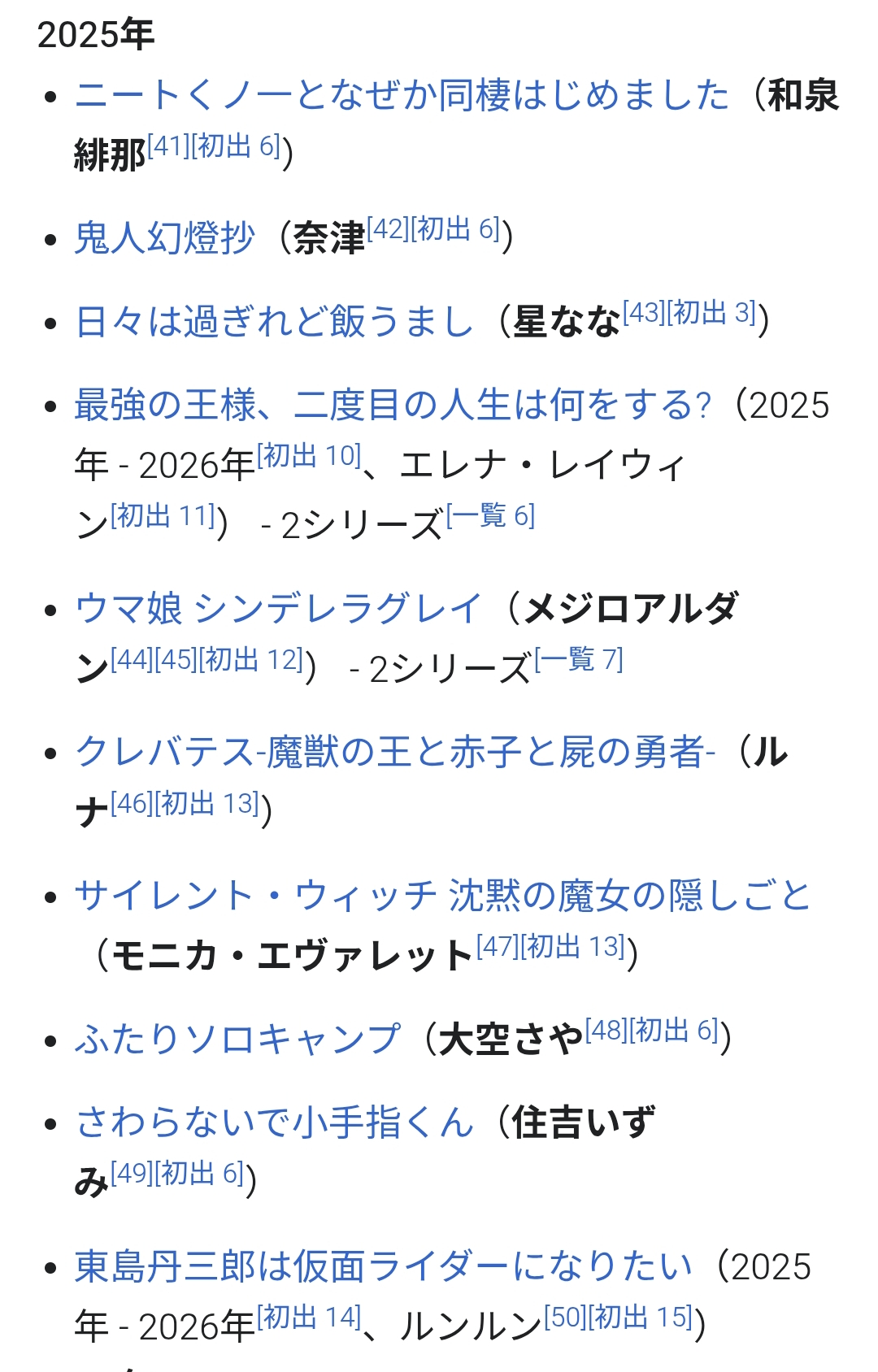Open footnote [一覧 6] reference
878x1372 pixels.
coord(490,515)
